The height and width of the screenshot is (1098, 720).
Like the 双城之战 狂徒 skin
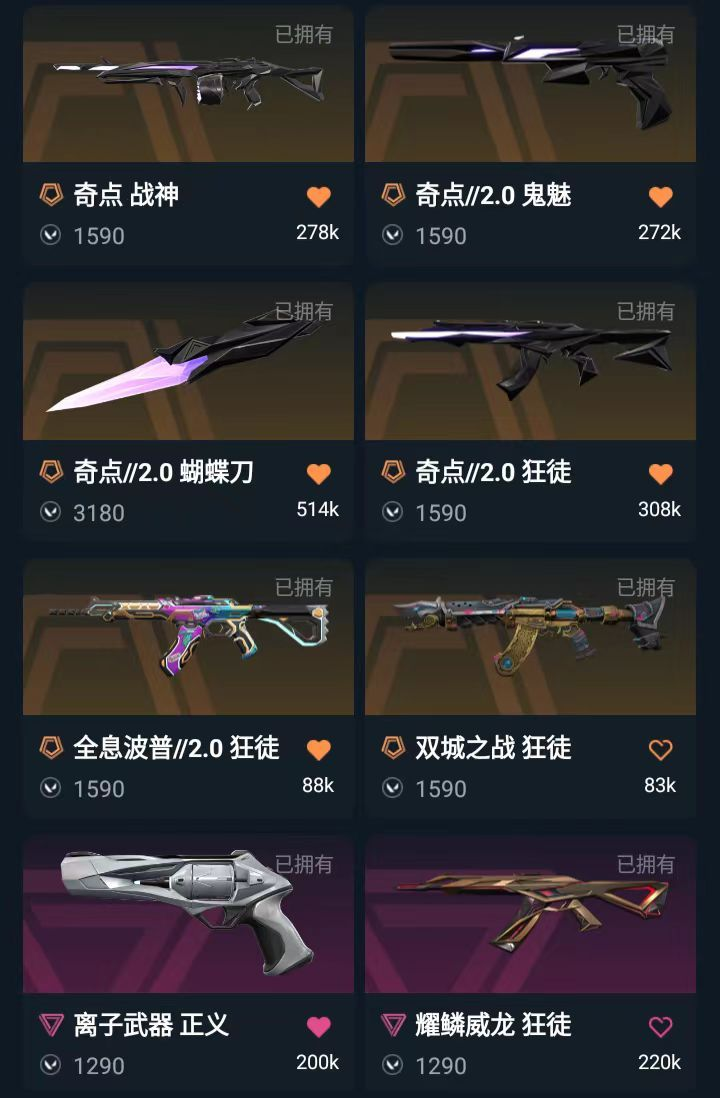660,750
